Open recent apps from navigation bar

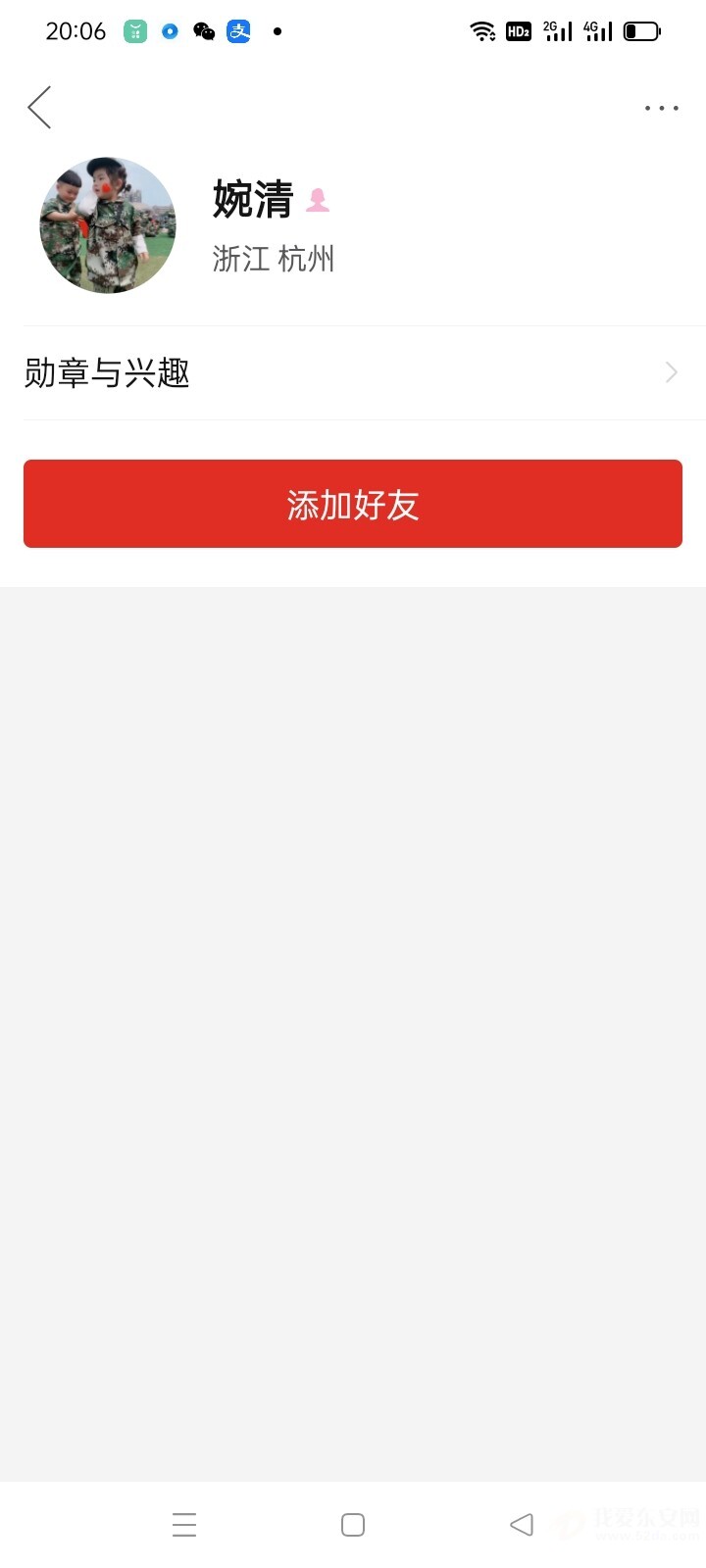[184, 1525]
